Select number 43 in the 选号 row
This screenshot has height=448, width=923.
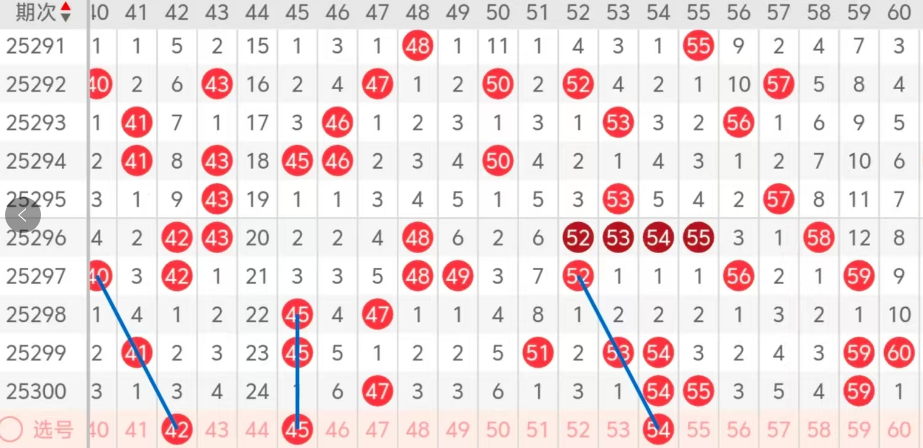pyautogui.click(x=217, y=430)
